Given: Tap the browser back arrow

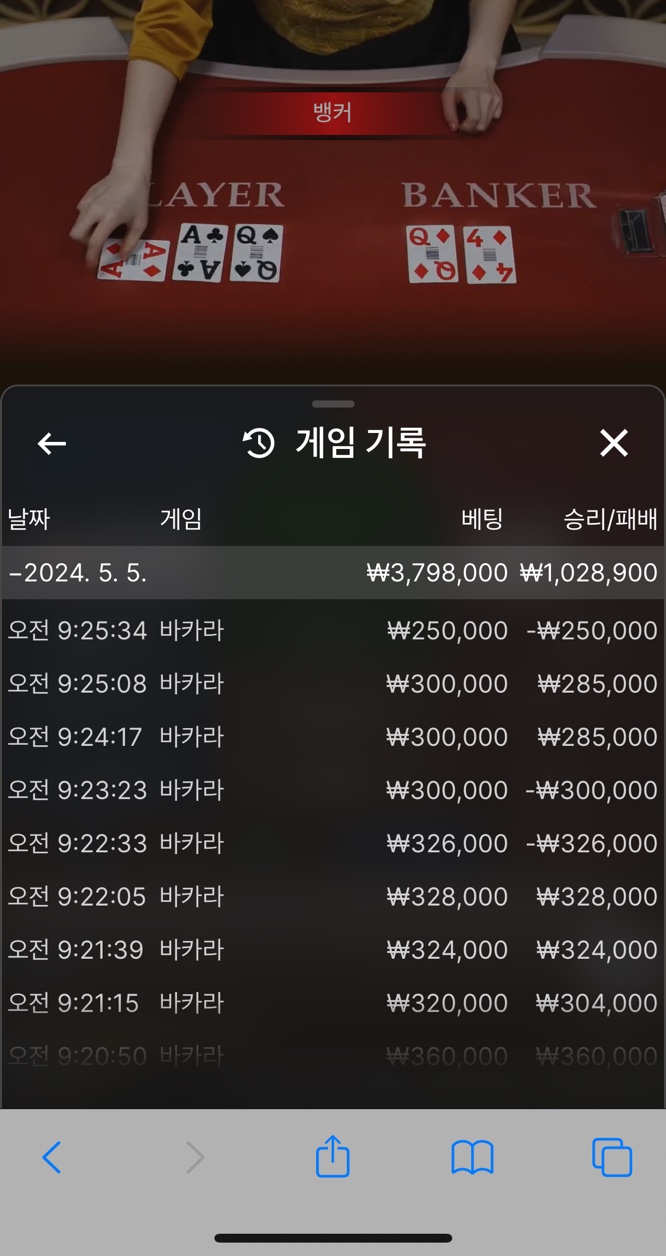Looking at the screenshot, I should pos(52,1158).
